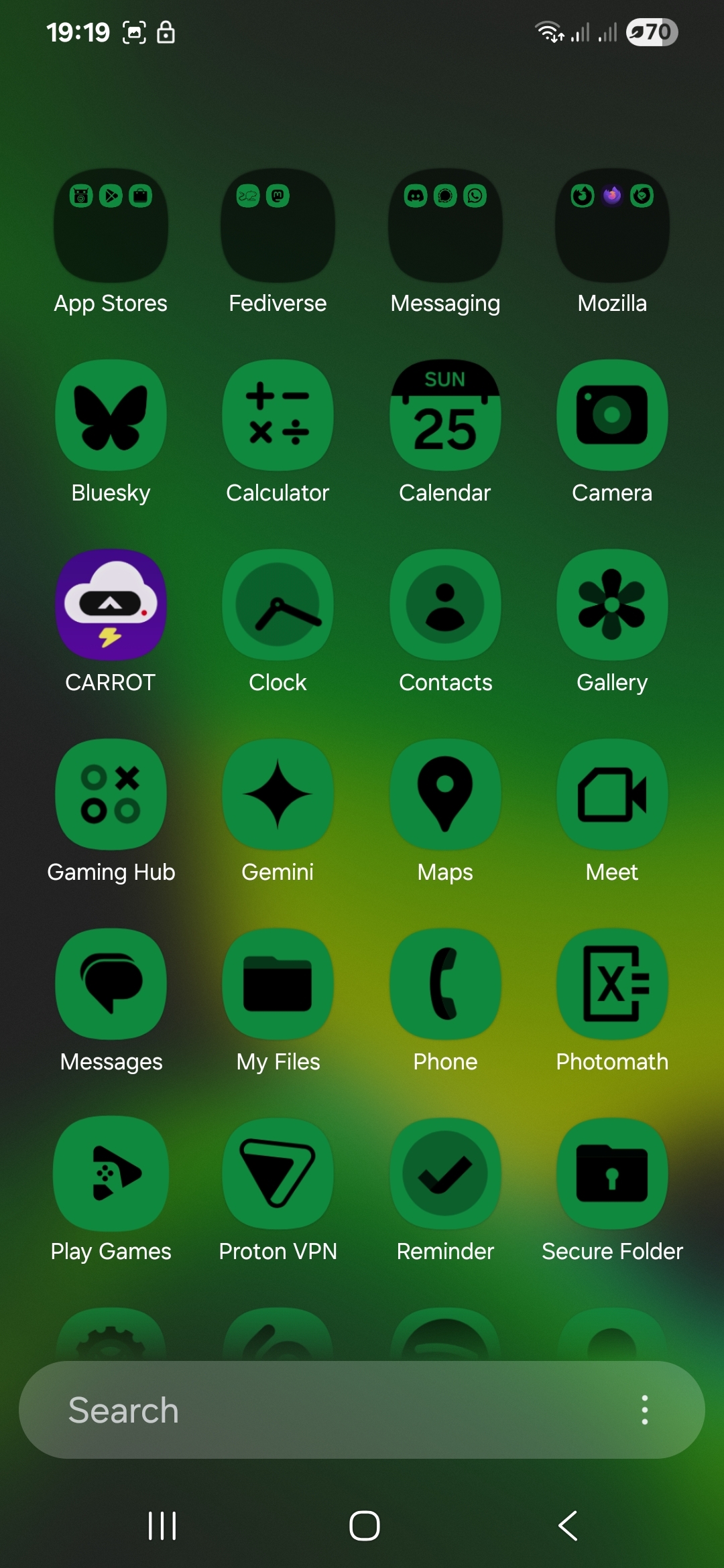Open CARROT weather app

(111, 605)
